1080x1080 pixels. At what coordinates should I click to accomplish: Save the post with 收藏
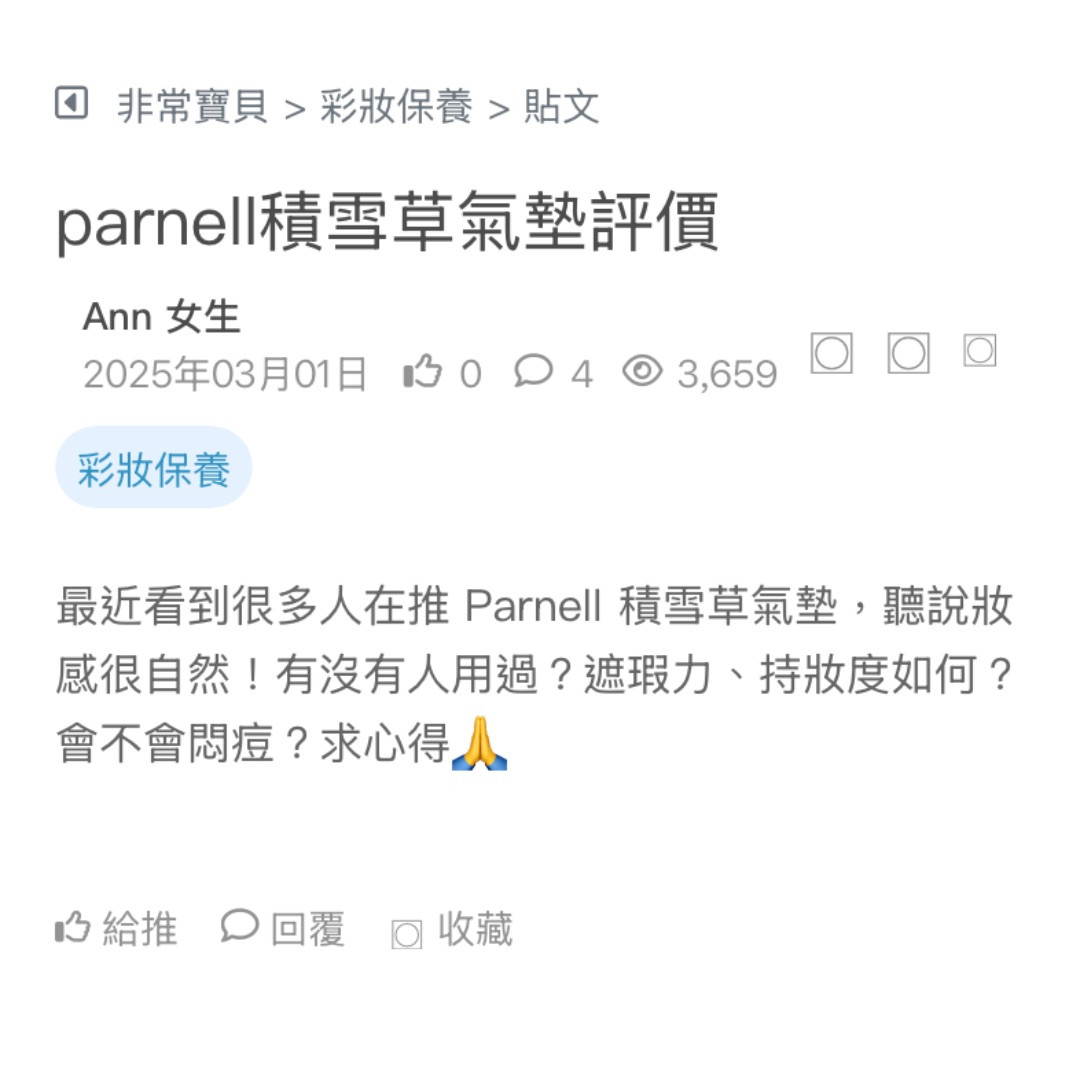(452, 930)
